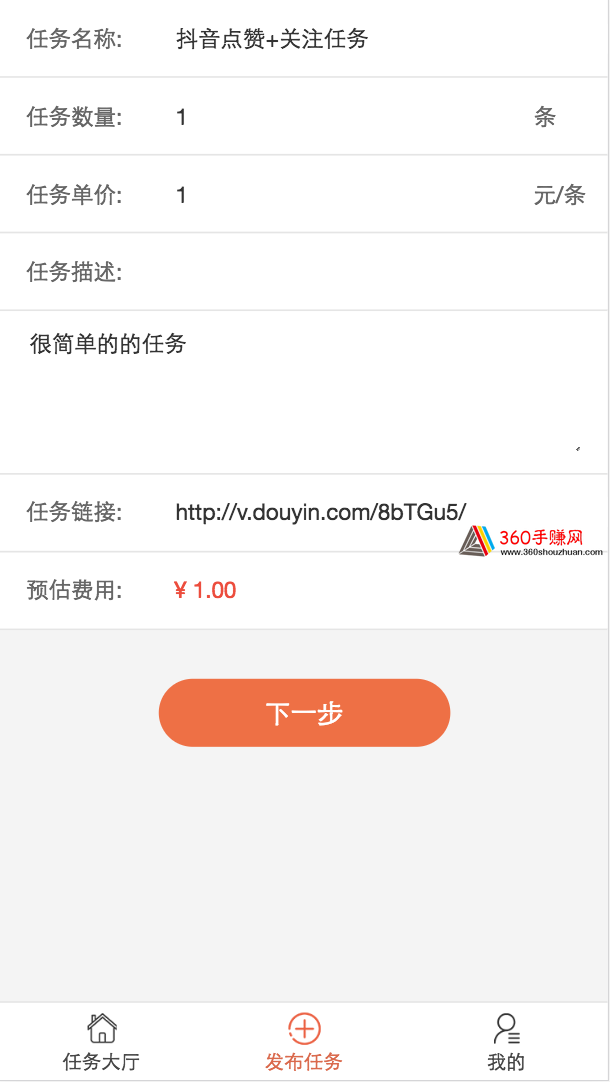Viewport: 610px width, 1082px height.
Task: Edit the 任务单价 field
Action: 345,196
